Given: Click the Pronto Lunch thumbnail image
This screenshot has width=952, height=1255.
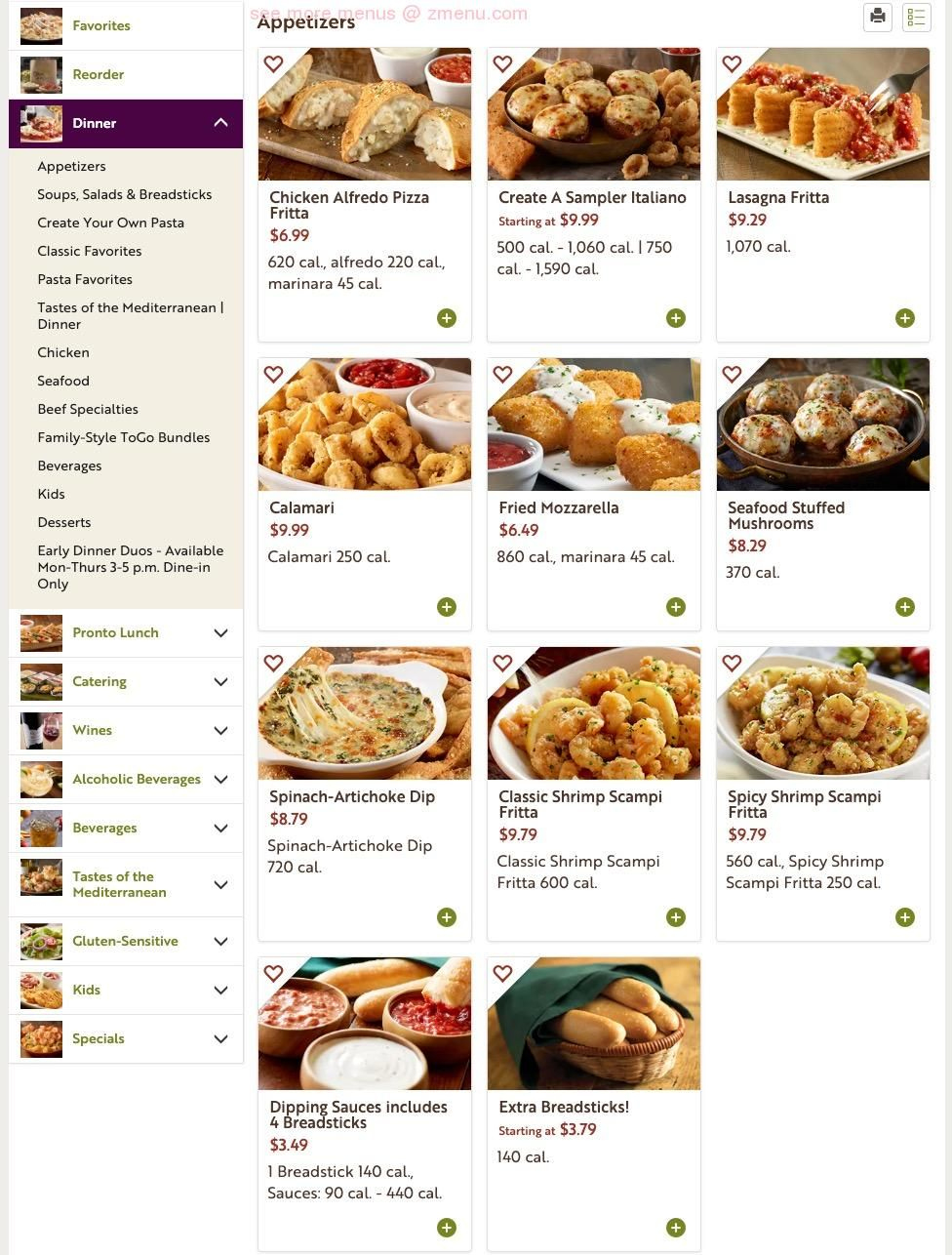Looking at the screenshot, I should coord(41,632).
